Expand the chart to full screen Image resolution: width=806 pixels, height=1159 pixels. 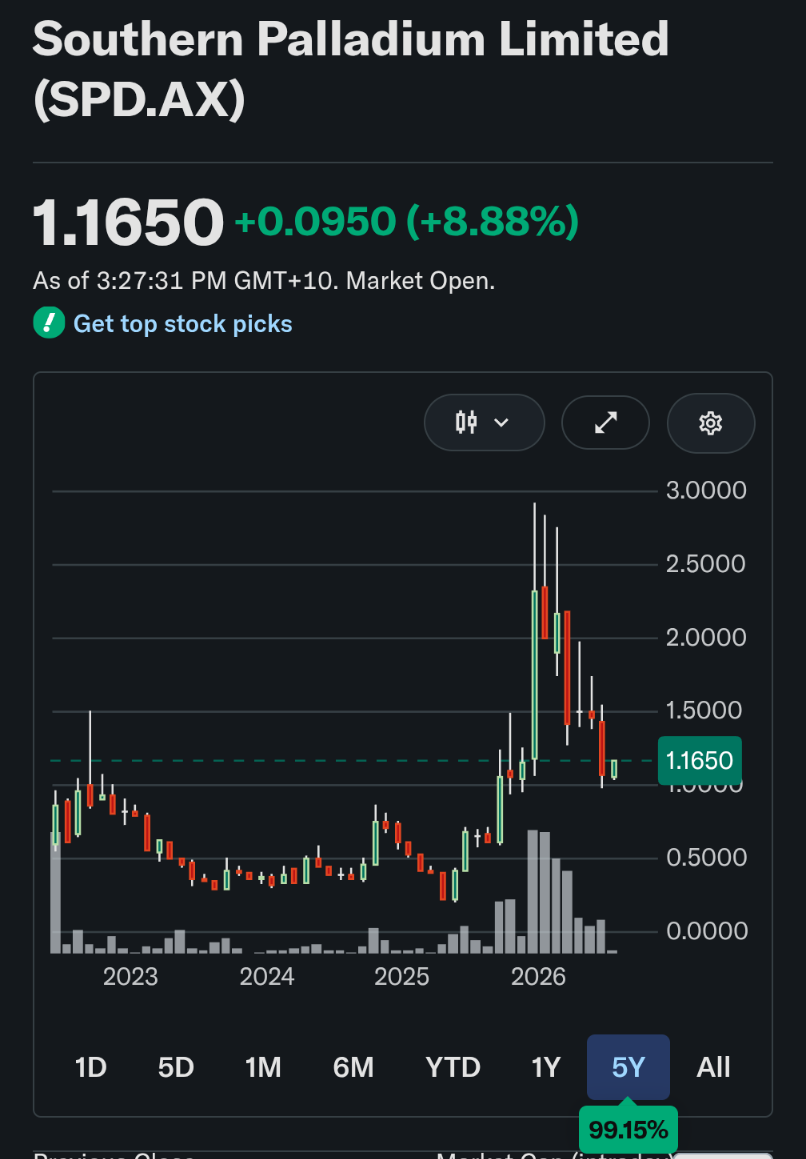tap(606, 423)
